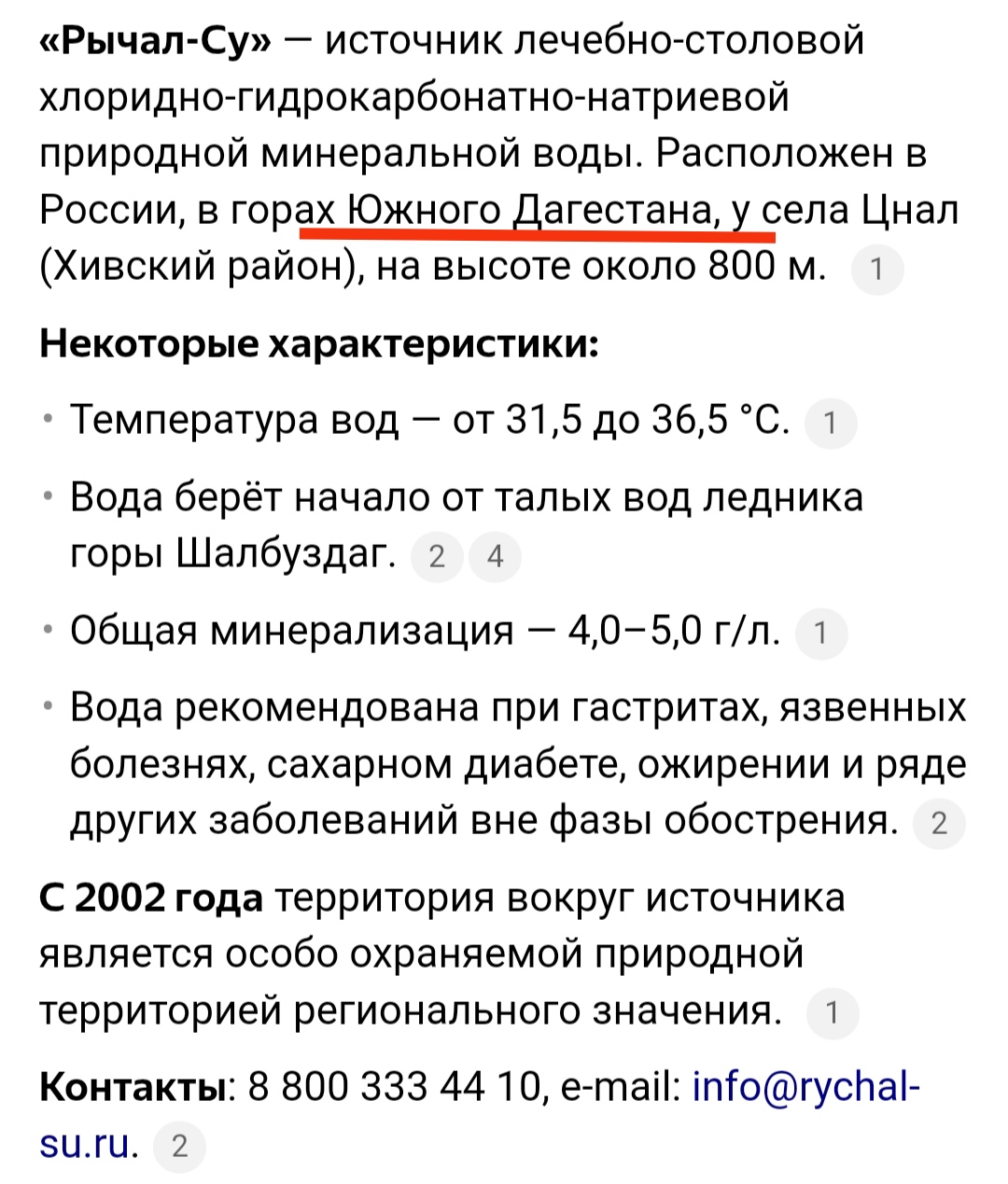Open source 2 after the contacts line
Viewport: 1008px width, 1184px height.
179,1145
